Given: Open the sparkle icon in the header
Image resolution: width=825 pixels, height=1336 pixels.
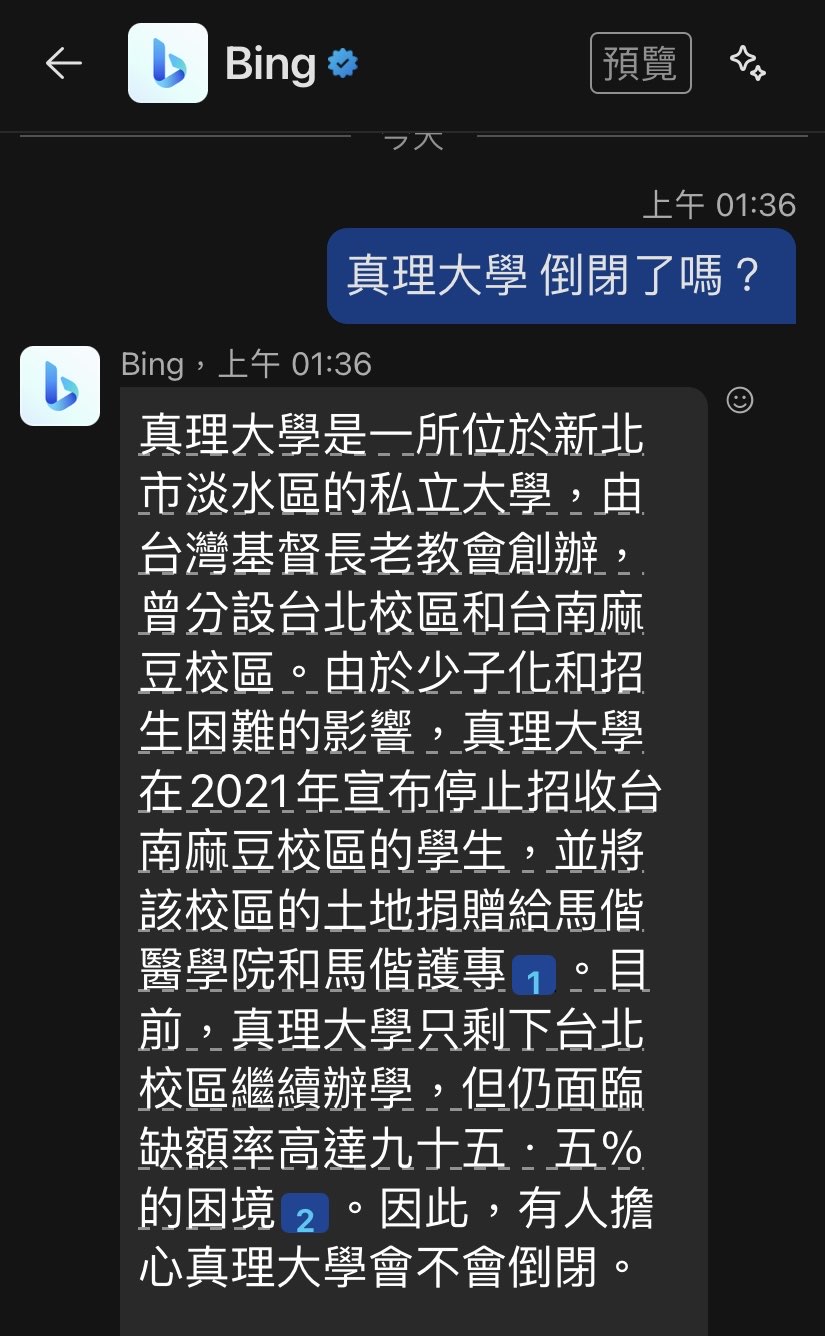Looking at the screenshot, I should (x=747, y=63).
